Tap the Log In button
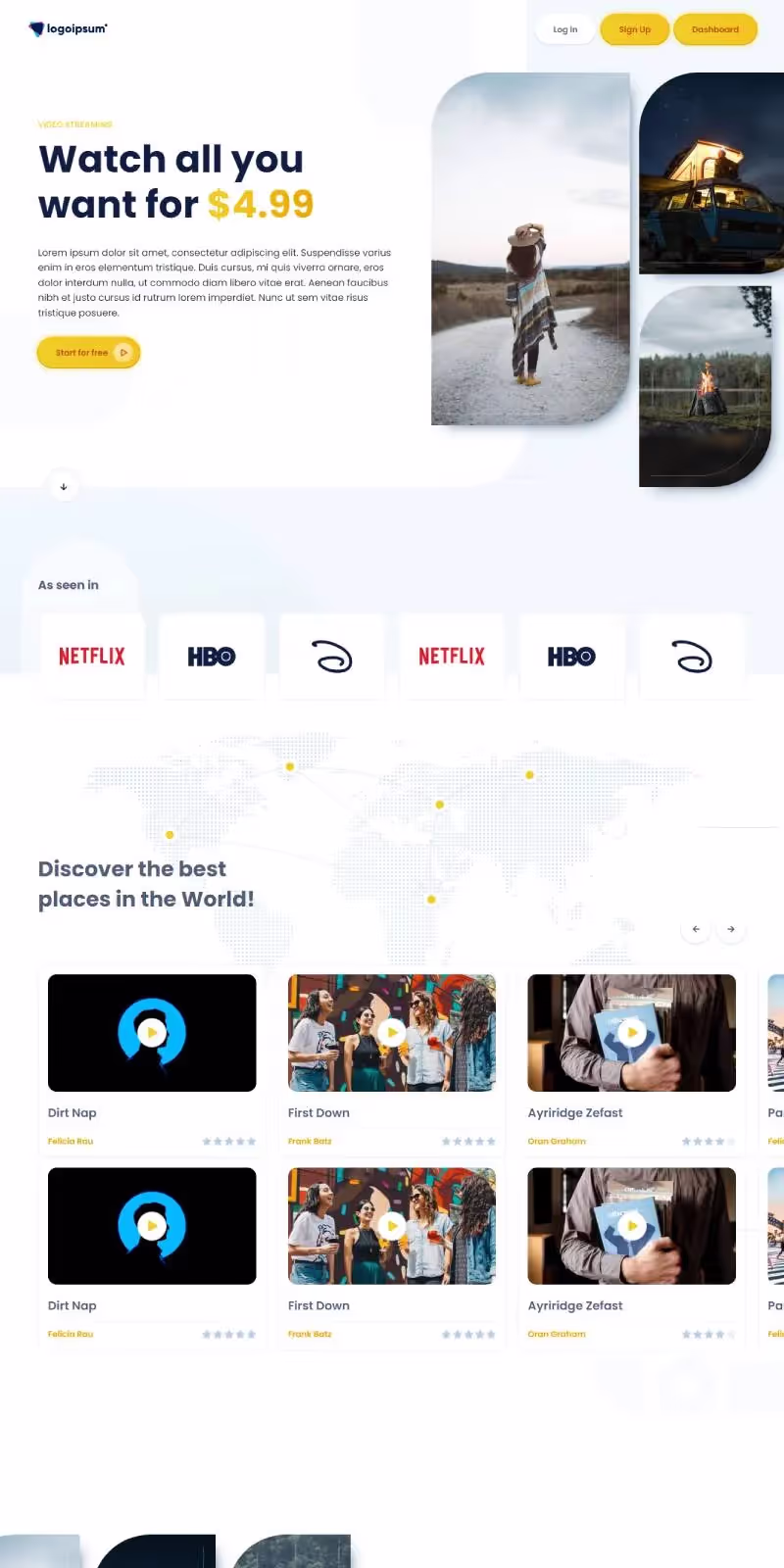 point(565,29)
